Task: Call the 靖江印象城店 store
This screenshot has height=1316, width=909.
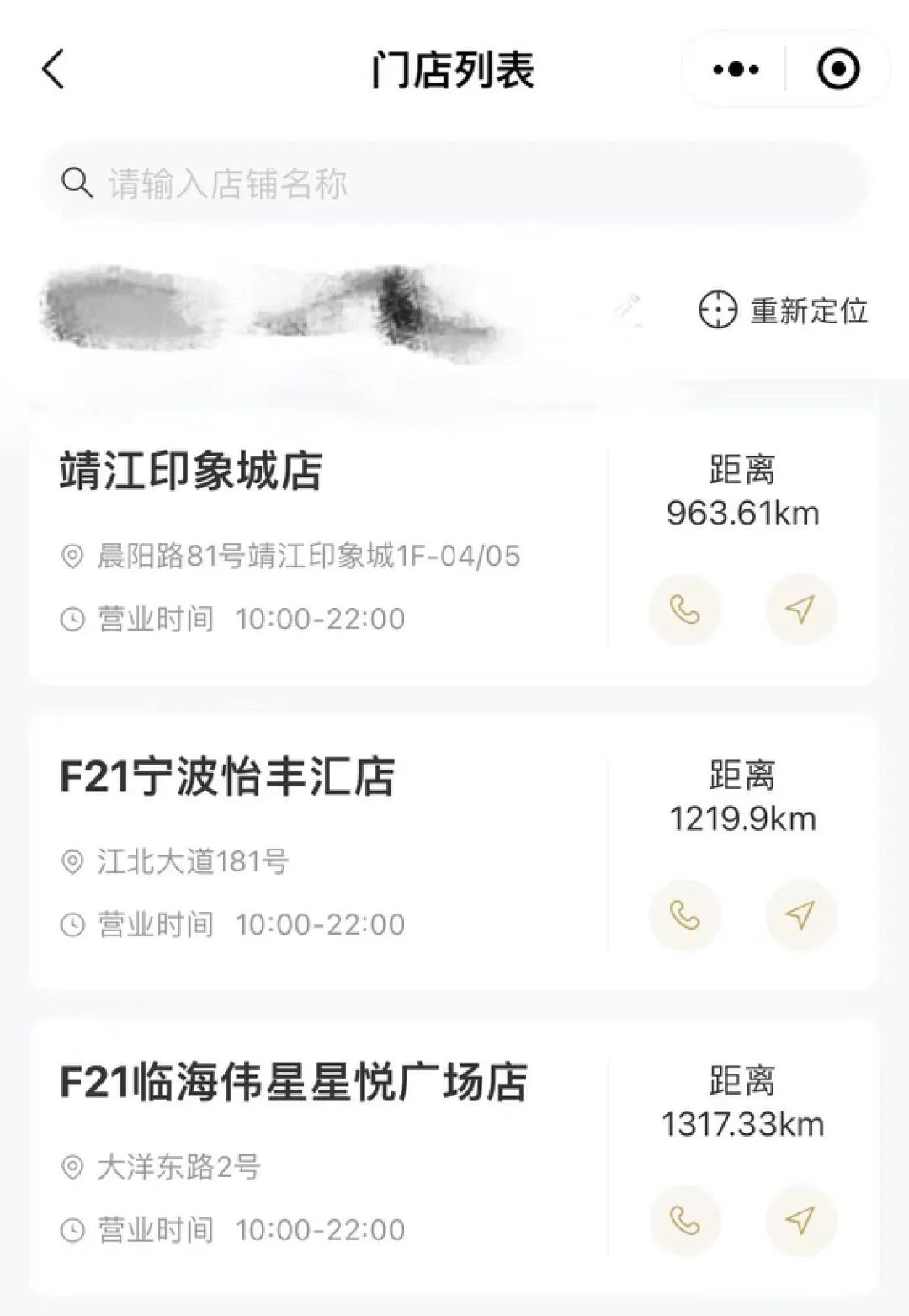Action: (x=685, y=610)
